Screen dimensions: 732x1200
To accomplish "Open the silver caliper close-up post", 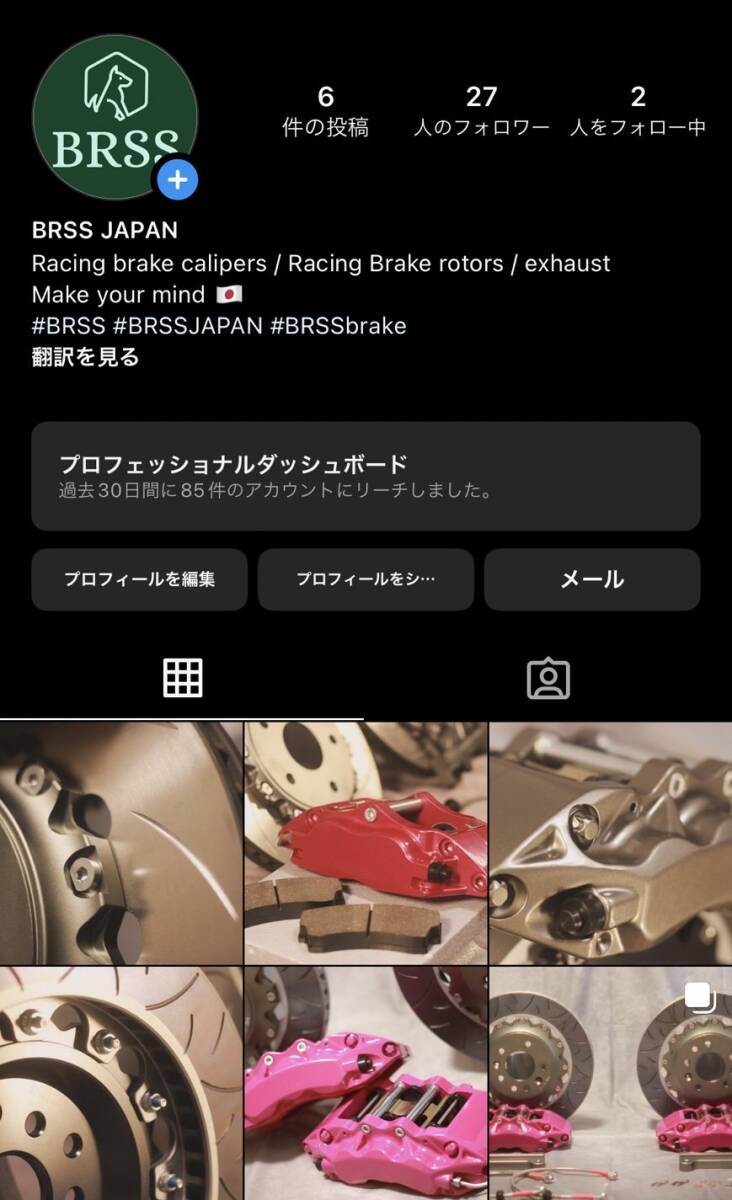I will click(610, 843).
